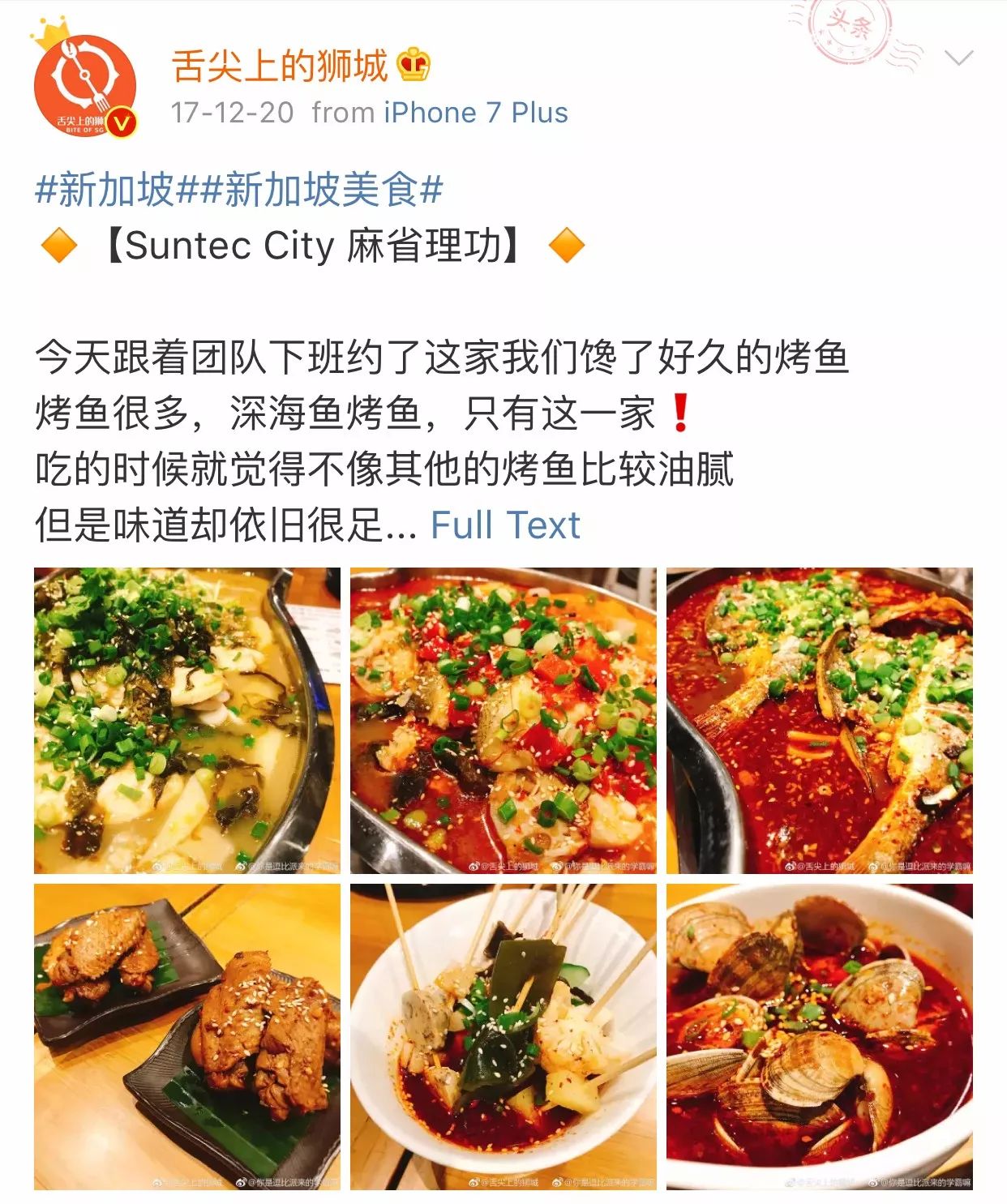
Task: Open the username 舌尖上的狮城
Action: (280, 66)
